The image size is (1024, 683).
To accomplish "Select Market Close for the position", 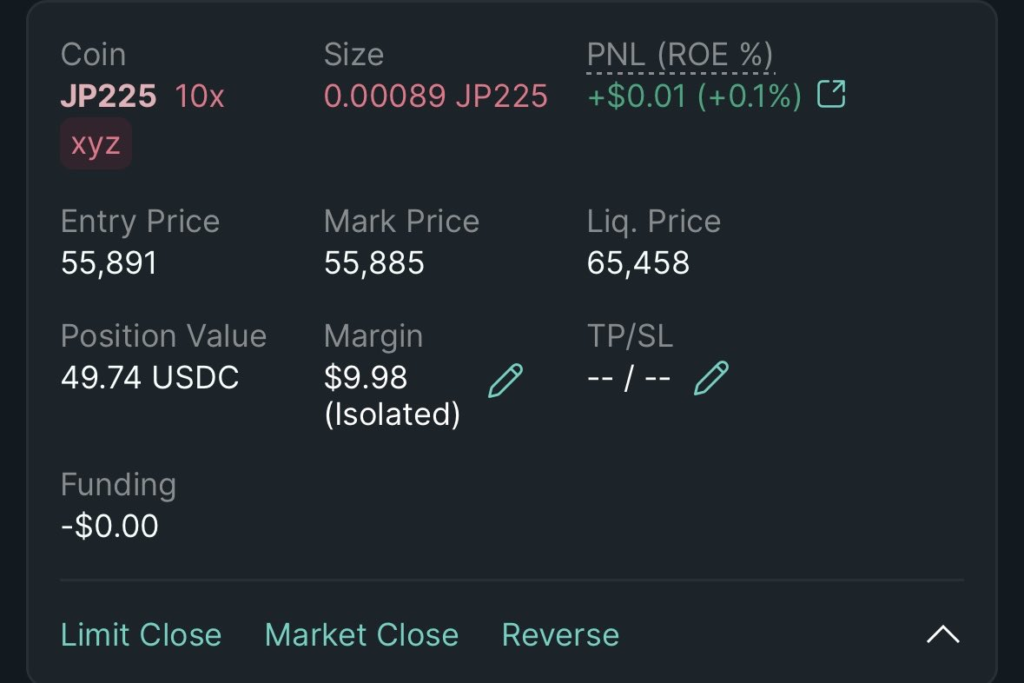I will pyautogui.click(x=361, y=635).
